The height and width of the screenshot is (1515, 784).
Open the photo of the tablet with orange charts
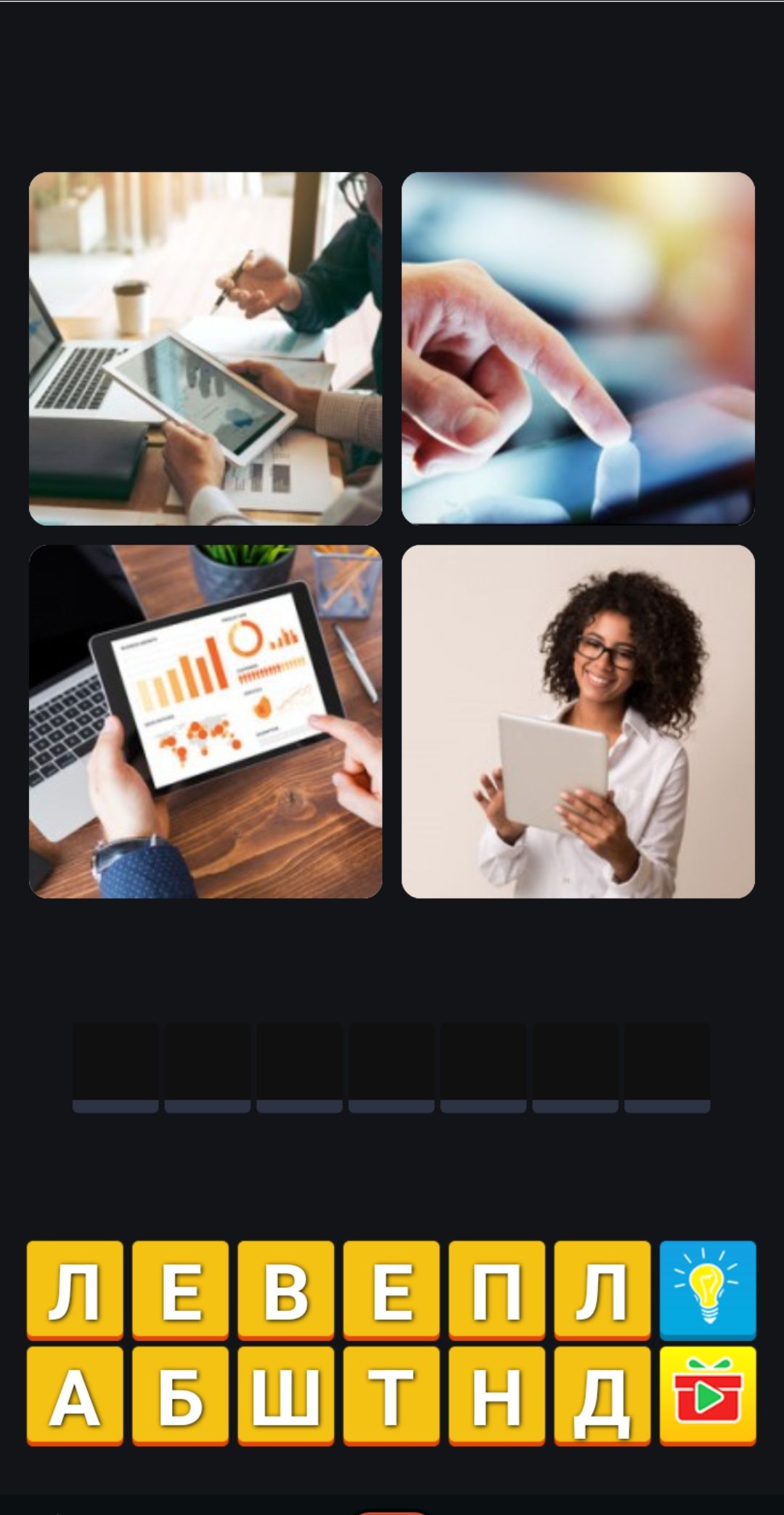point(205,721)
